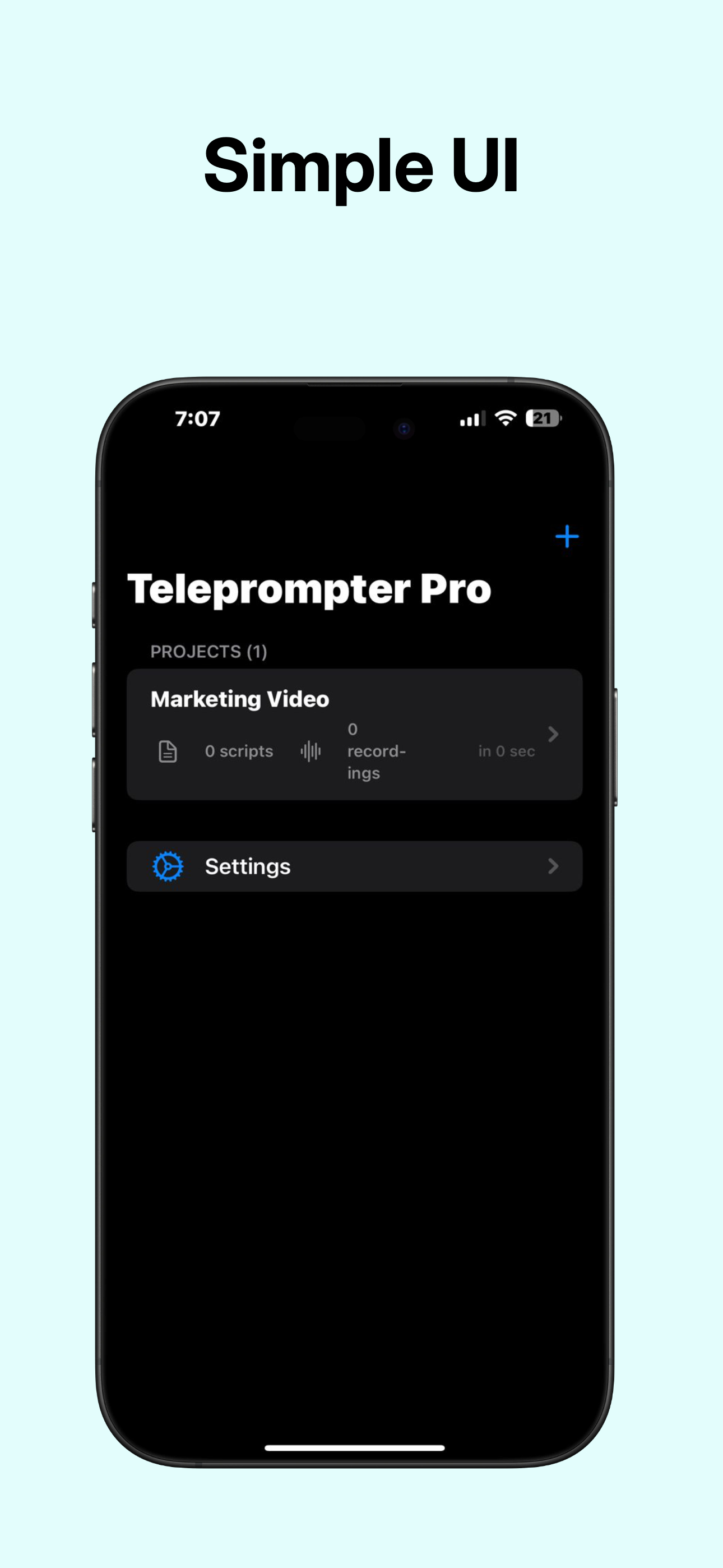The height and width of the screenshot is (1568, 723).
Task: Expand the Marketing Video project details
Action: click(x=553, y=735)
